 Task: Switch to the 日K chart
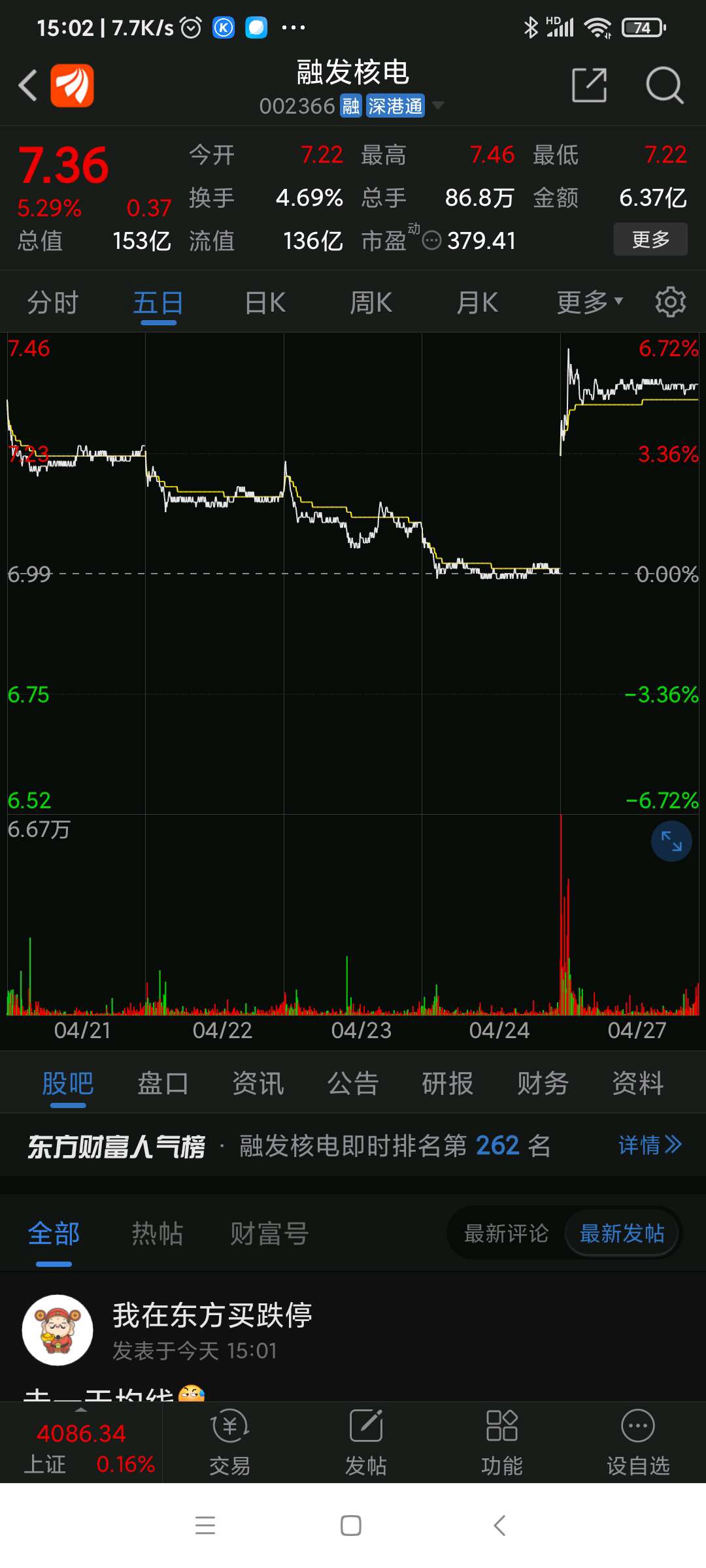265,302
